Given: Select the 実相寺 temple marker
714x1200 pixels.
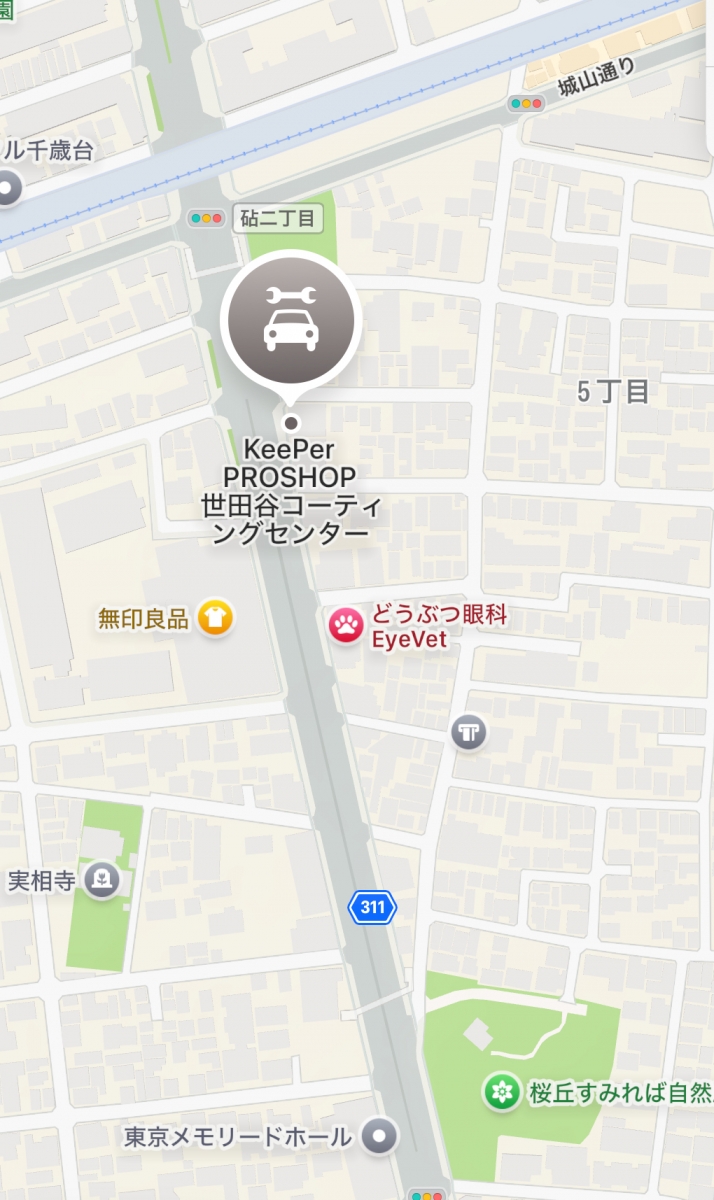Looking at the screenshot, I should (x=103, y=881).
